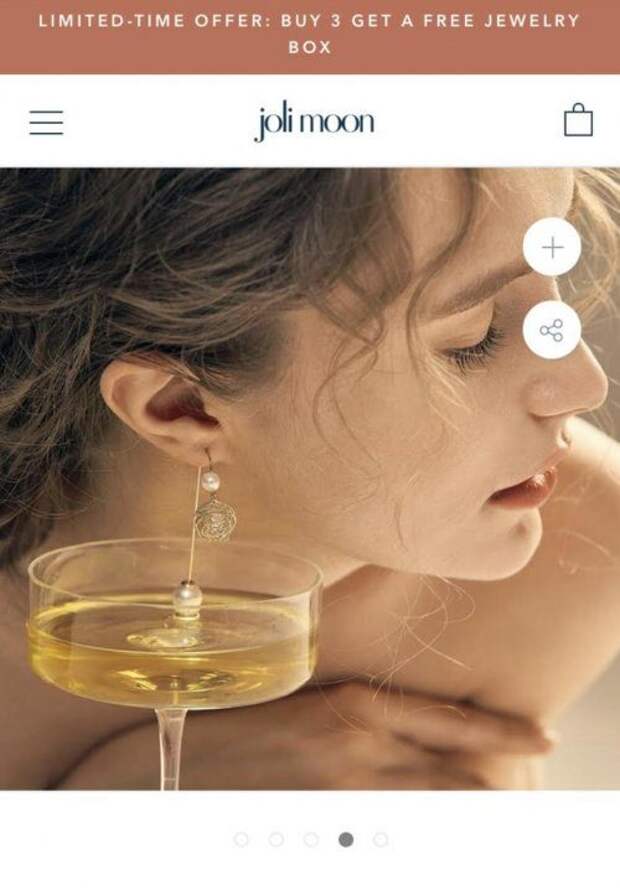
Task: Jump to the second image dot
Action: coord(276,839)
